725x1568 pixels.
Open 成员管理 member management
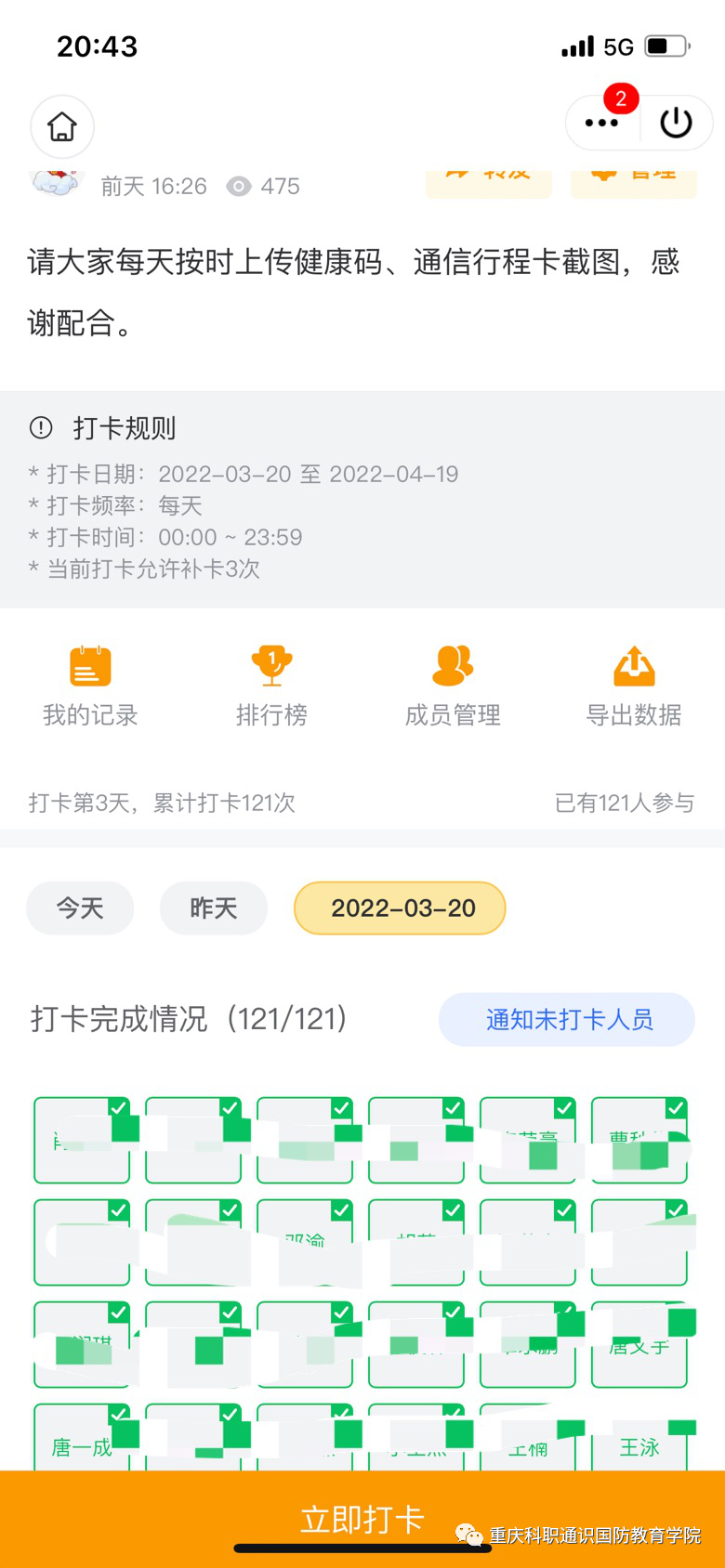point(453,686)
